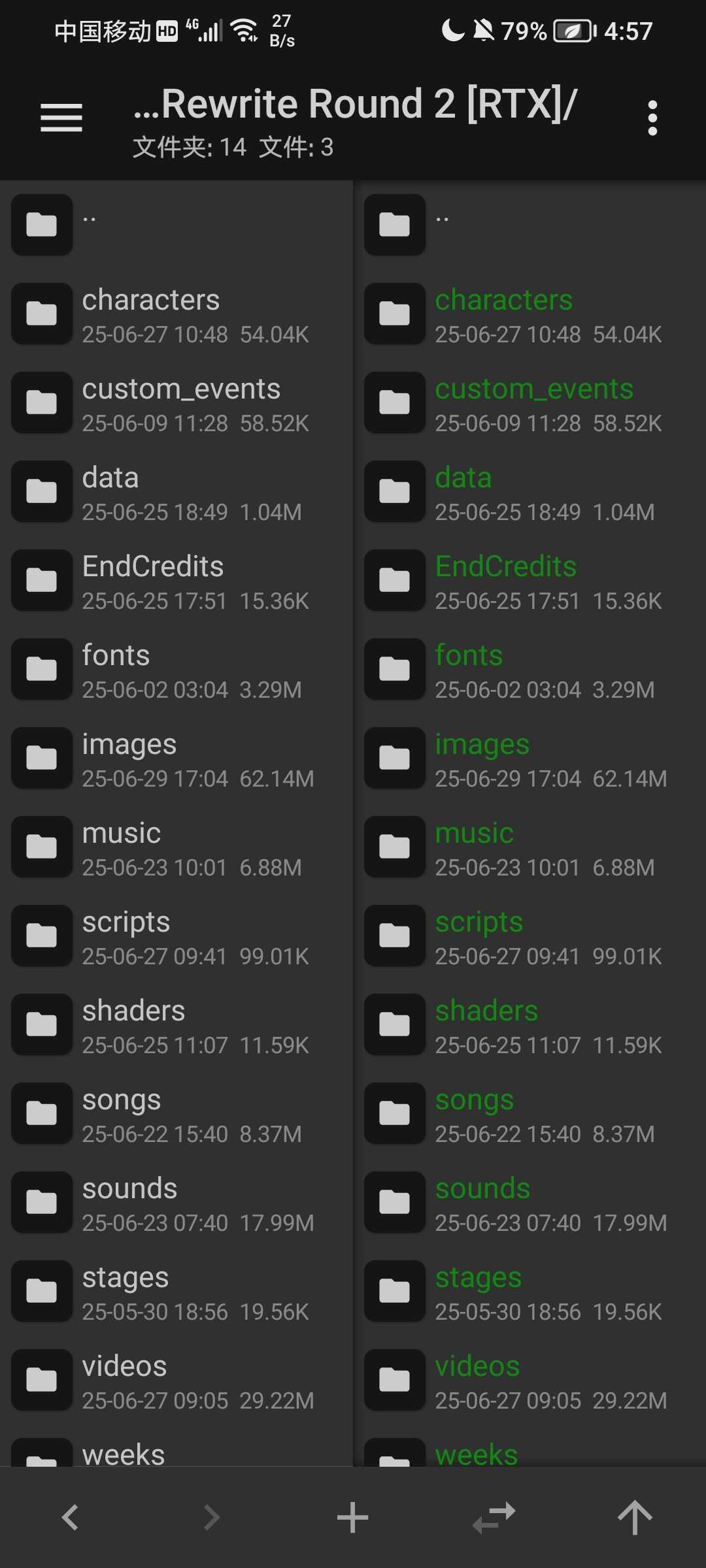Viewport: 706px width, 1568px height.
Task: Open the songs folder in left pane
Action: tap(176, 1114)
